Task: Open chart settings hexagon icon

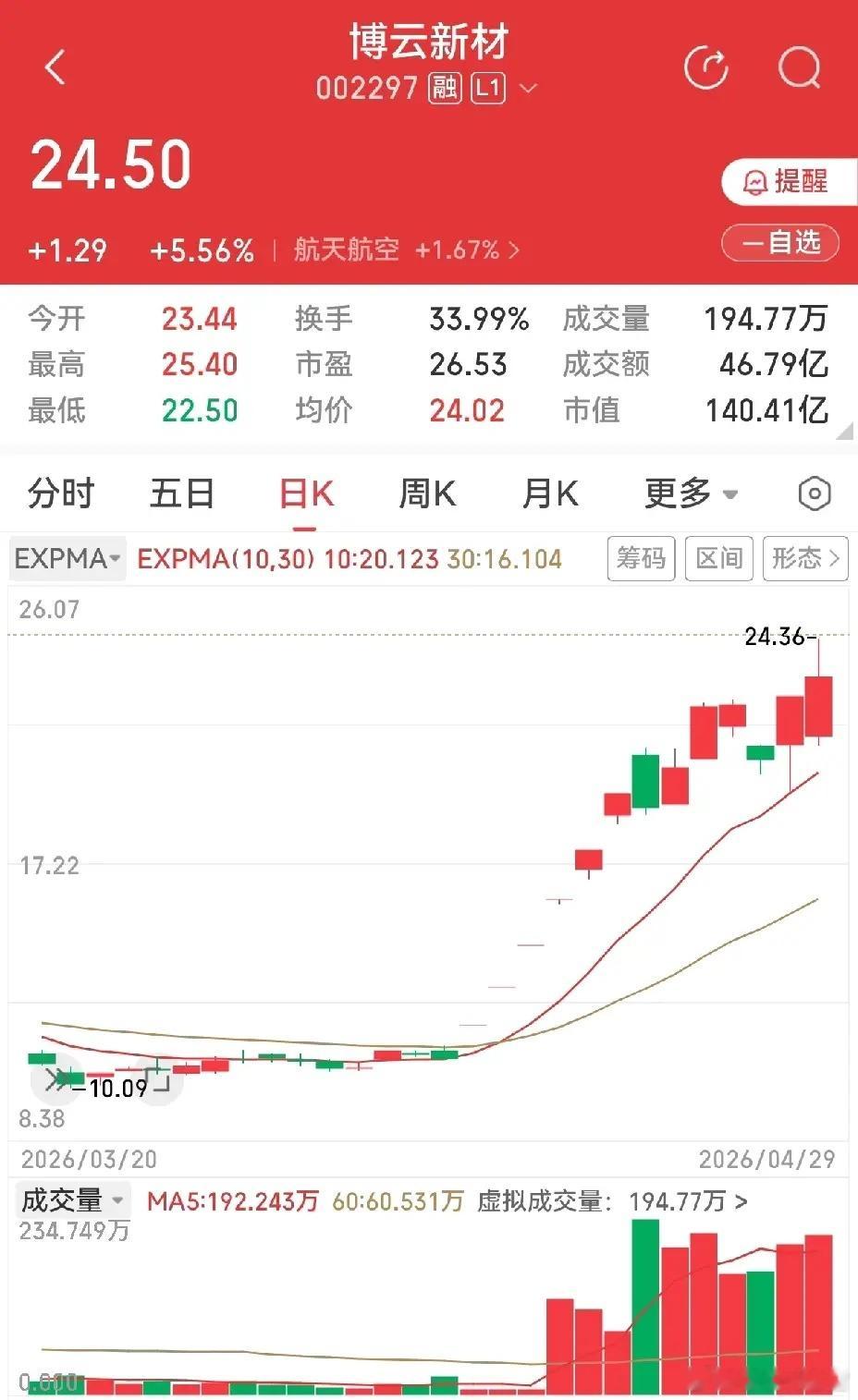Action: [815, 493]
